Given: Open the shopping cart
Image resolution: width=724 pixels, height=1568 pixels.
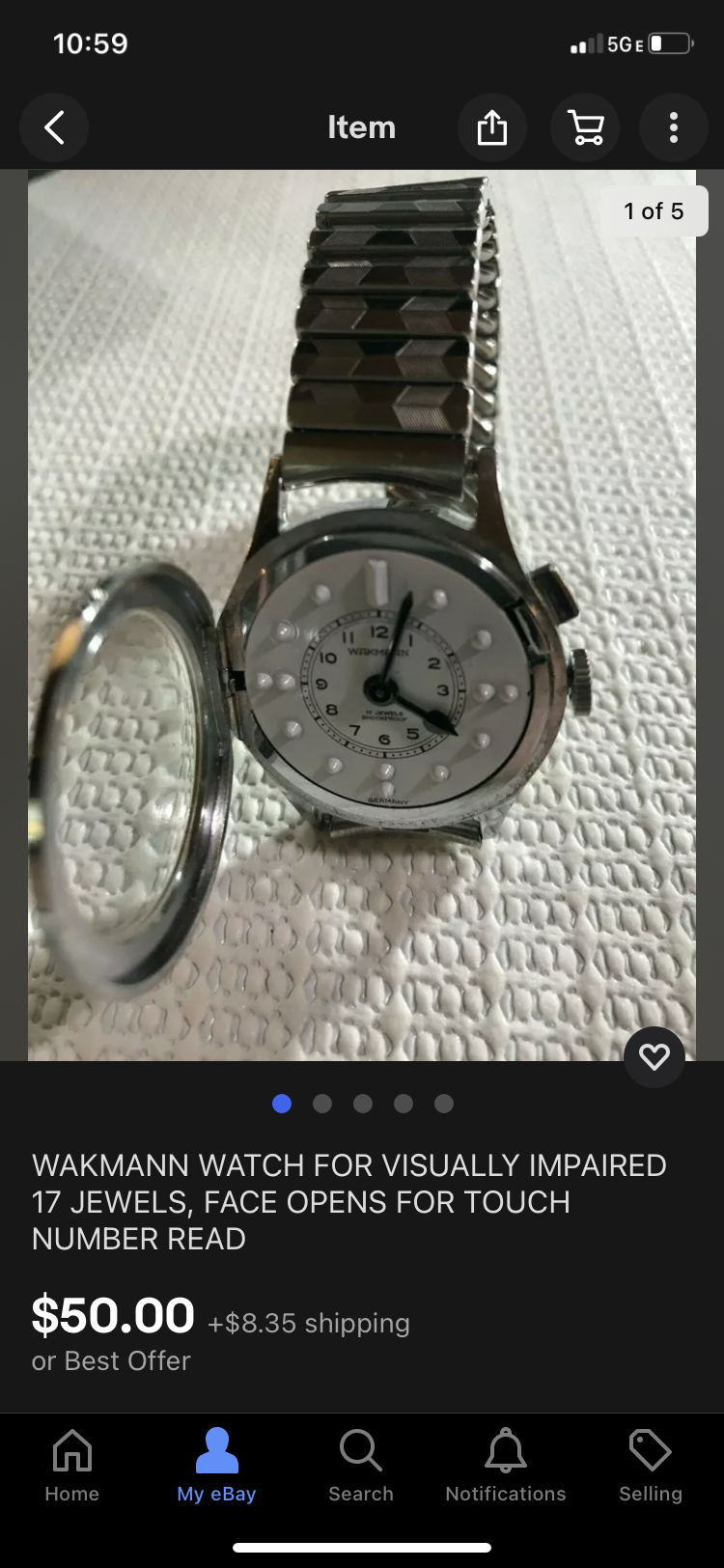Looking at the screenshot, I should [x=585, y=127].
